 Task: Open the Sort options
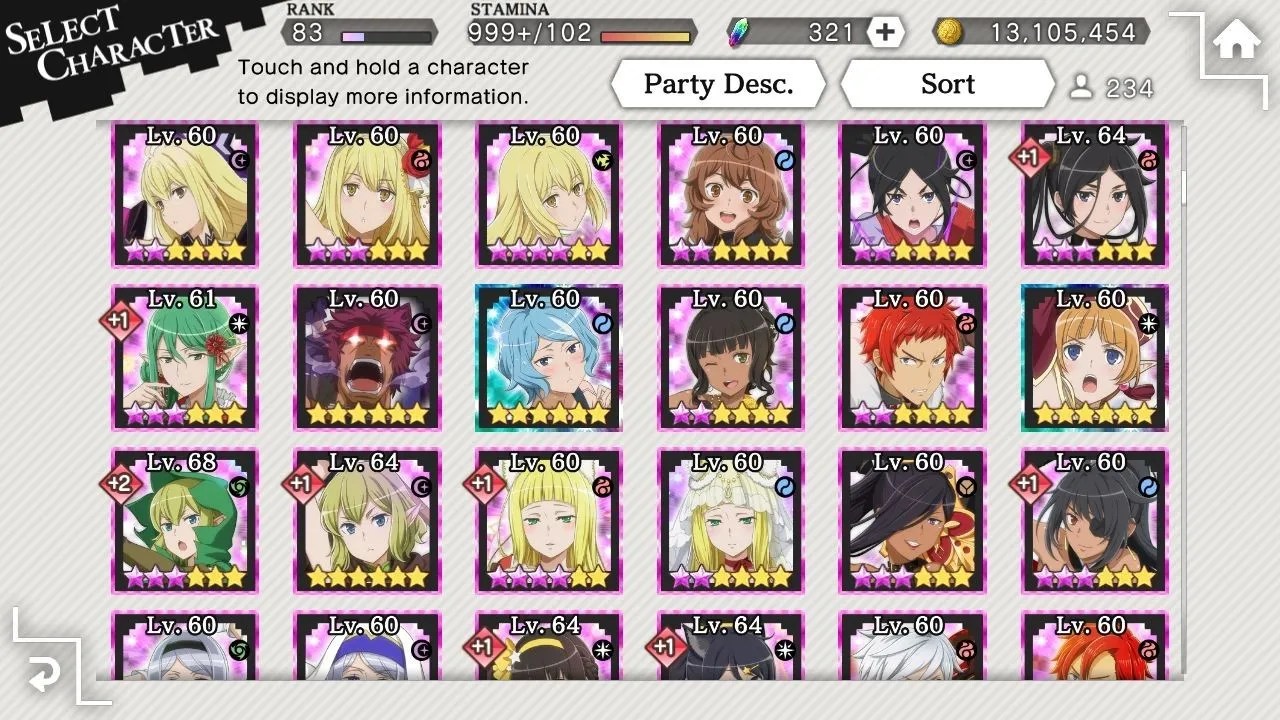(946, 85)
